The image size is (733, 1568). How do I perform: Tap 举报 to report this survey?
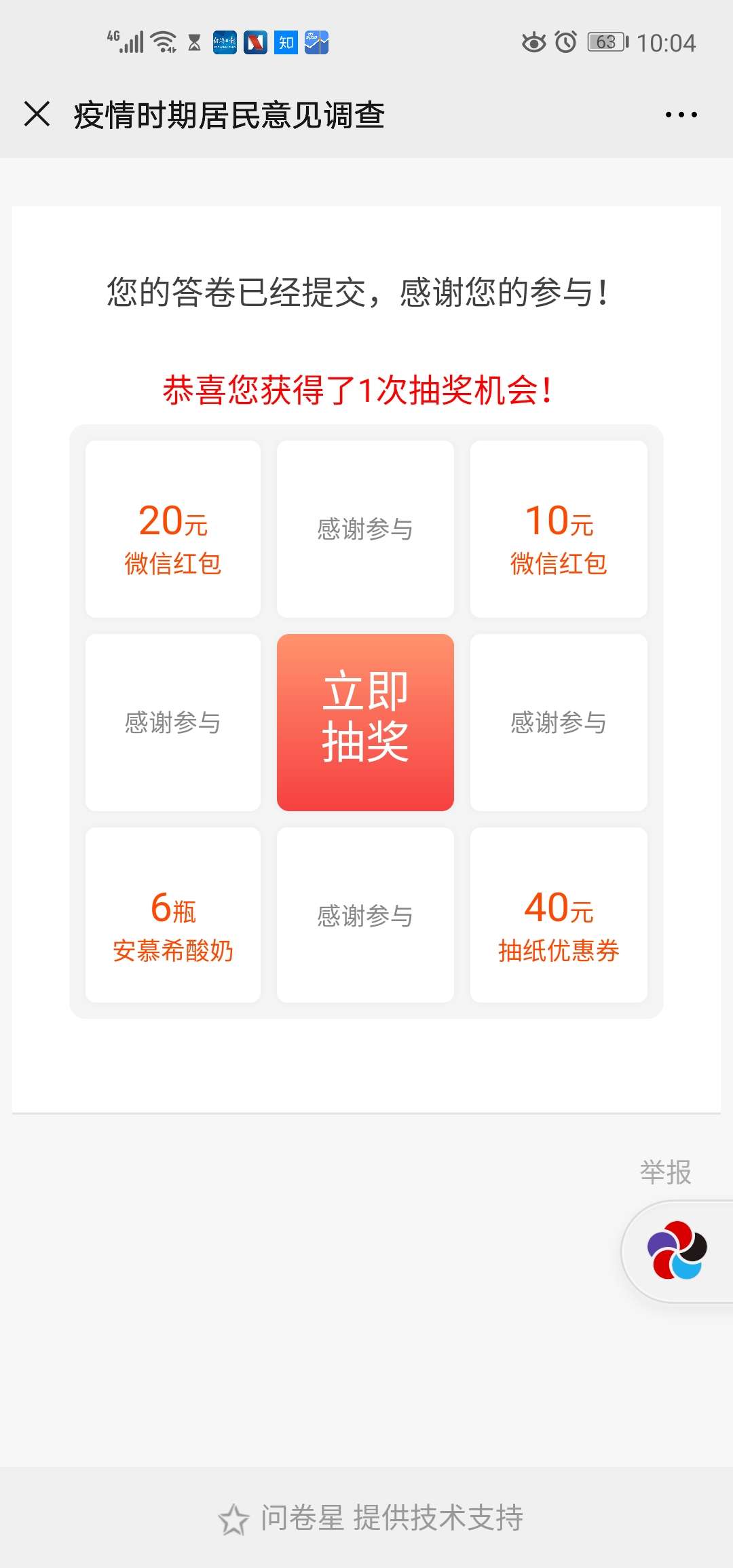(x=665, y=1172)
